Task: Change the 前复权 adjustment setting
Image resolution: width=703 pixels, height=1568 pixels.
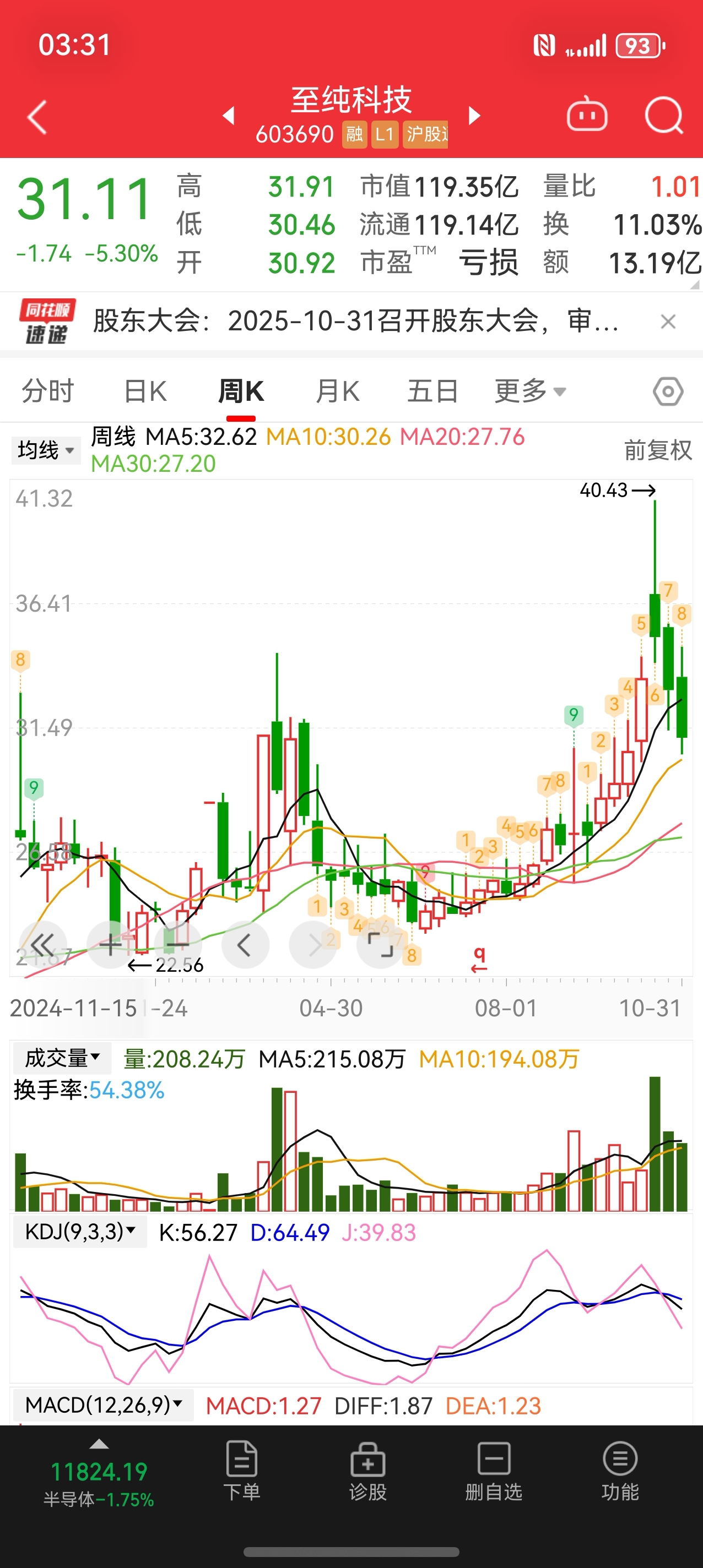Action: pyautogui.click(x=658, y=450)
